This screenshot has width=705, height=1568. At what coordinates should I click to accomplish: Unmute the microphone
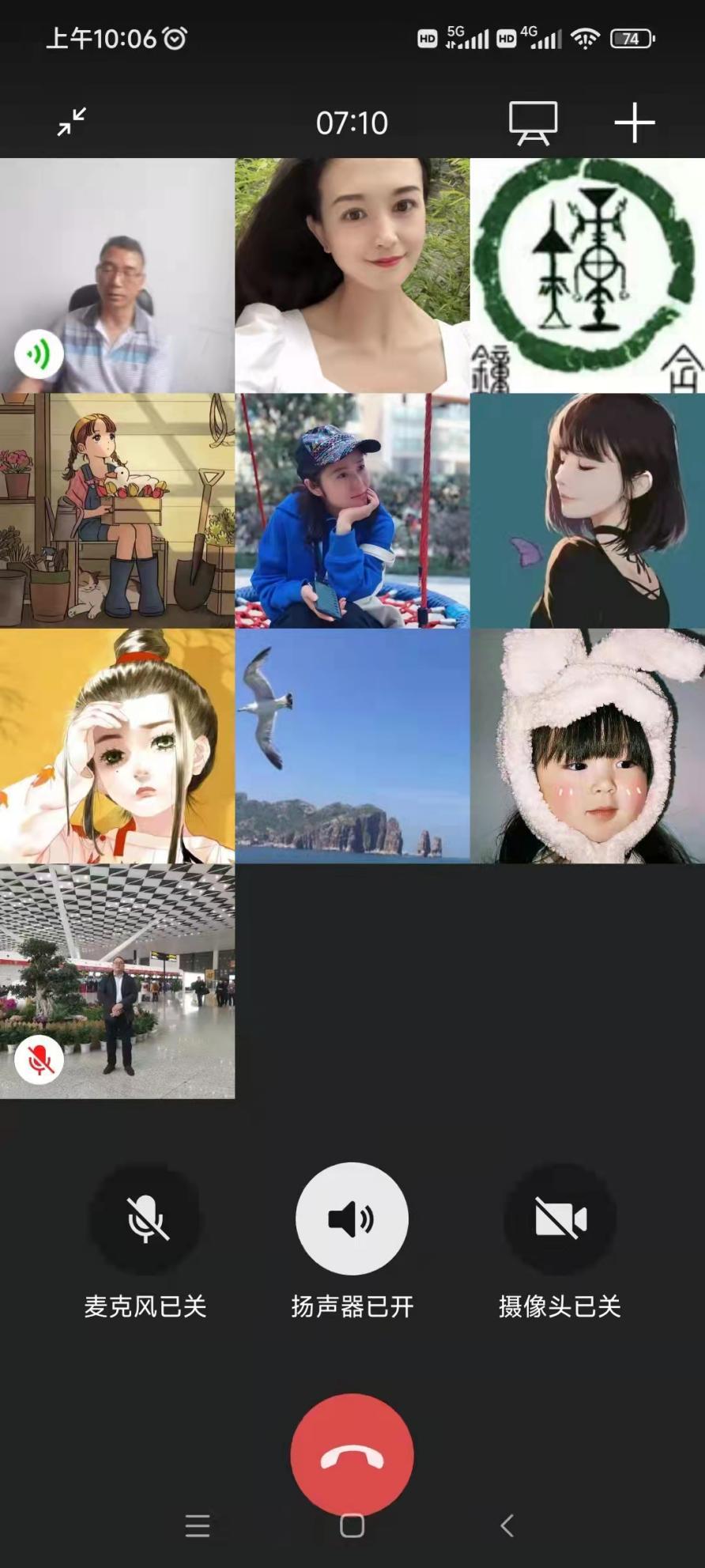(145, 1219)
